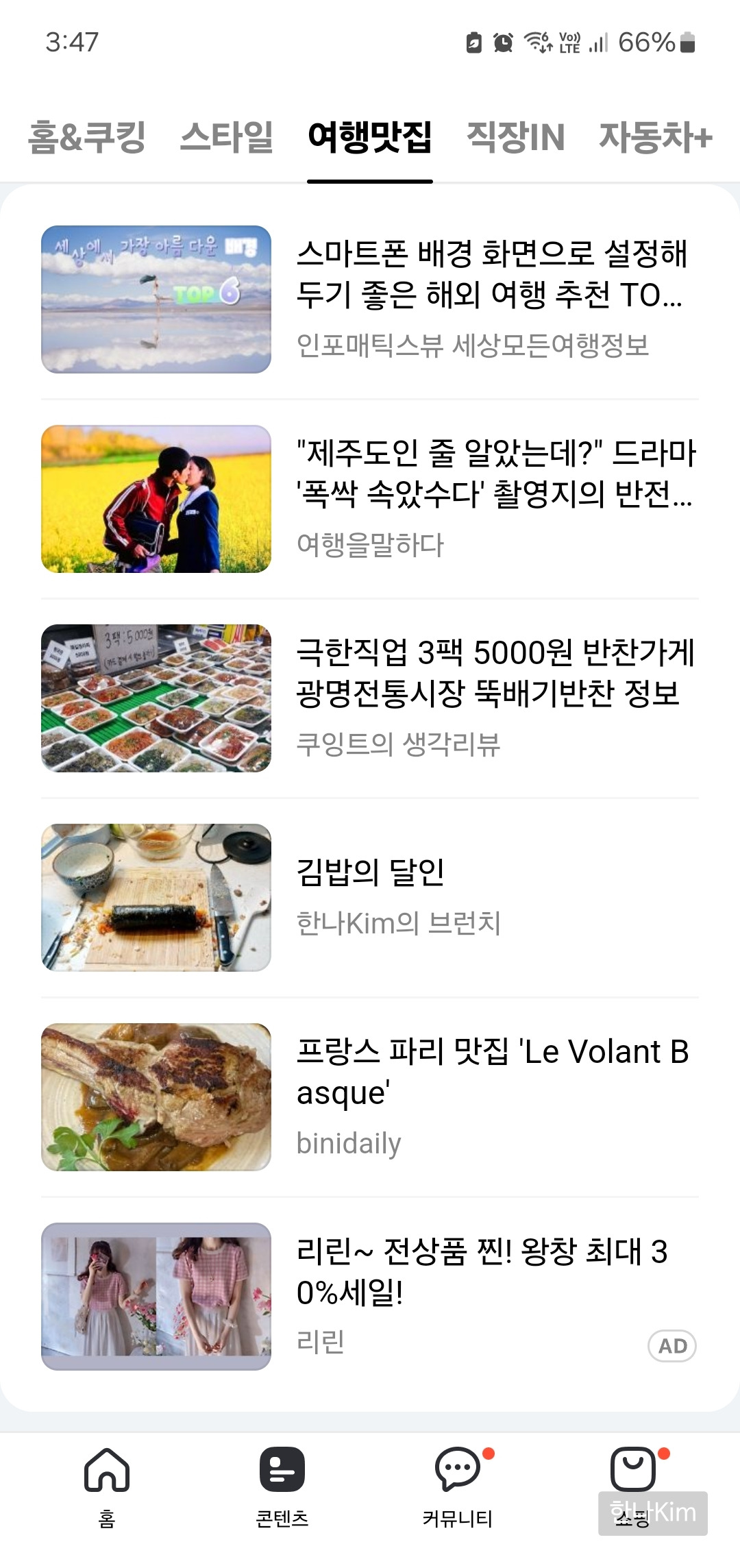View the 김밥의 달인 post

click(x=370, y=872)
